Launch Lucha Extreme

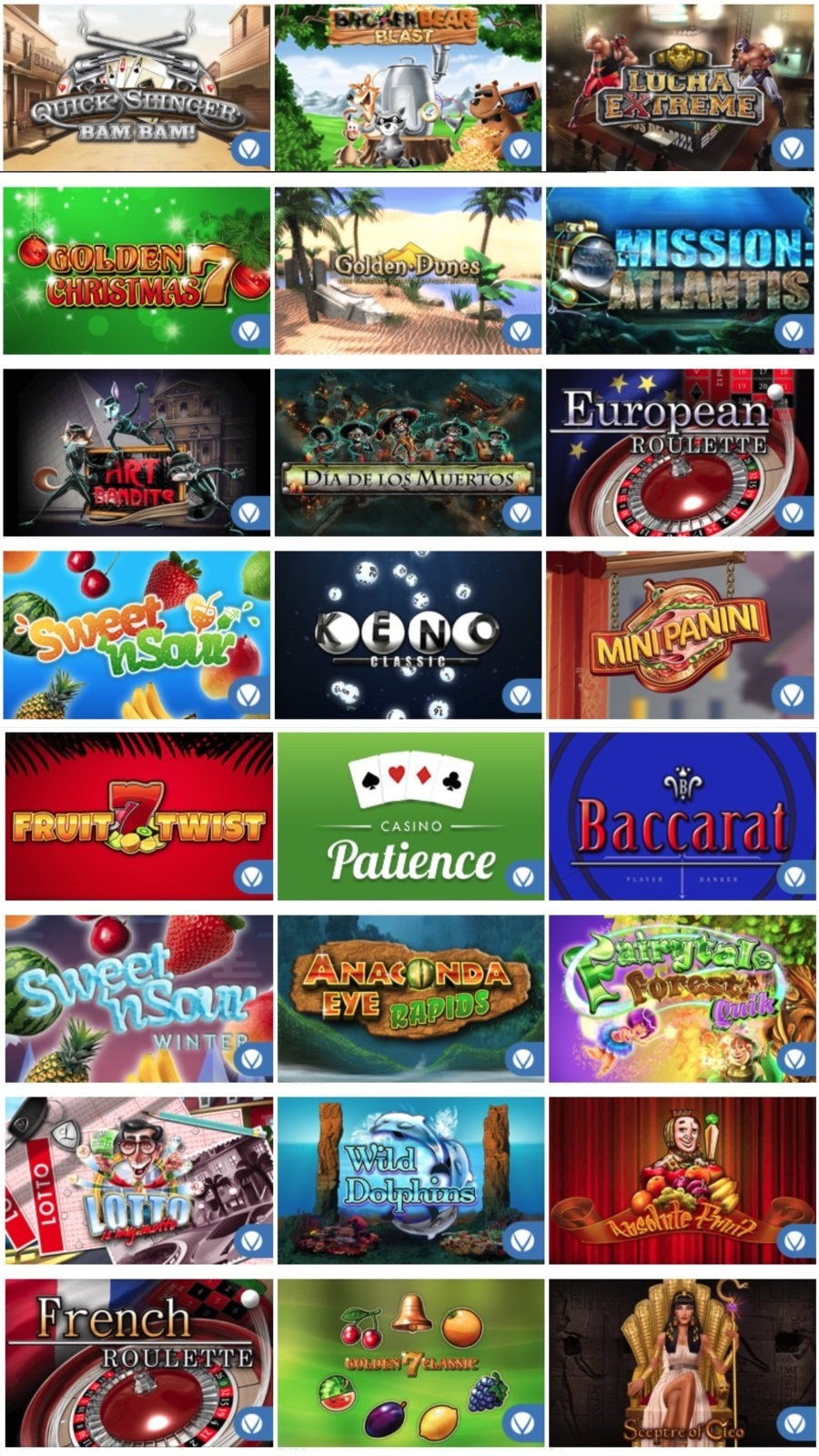680,86
